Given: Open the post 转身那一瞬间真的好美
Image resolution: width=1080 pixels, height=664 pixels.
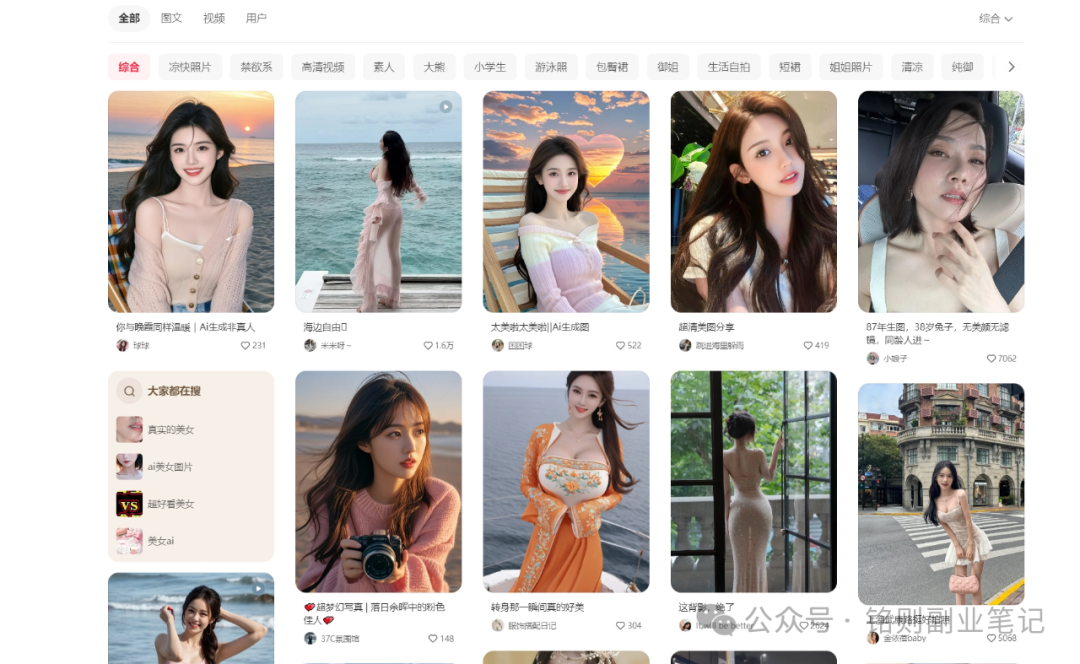Looking at the screenshot, I should (x=566, y=482).
